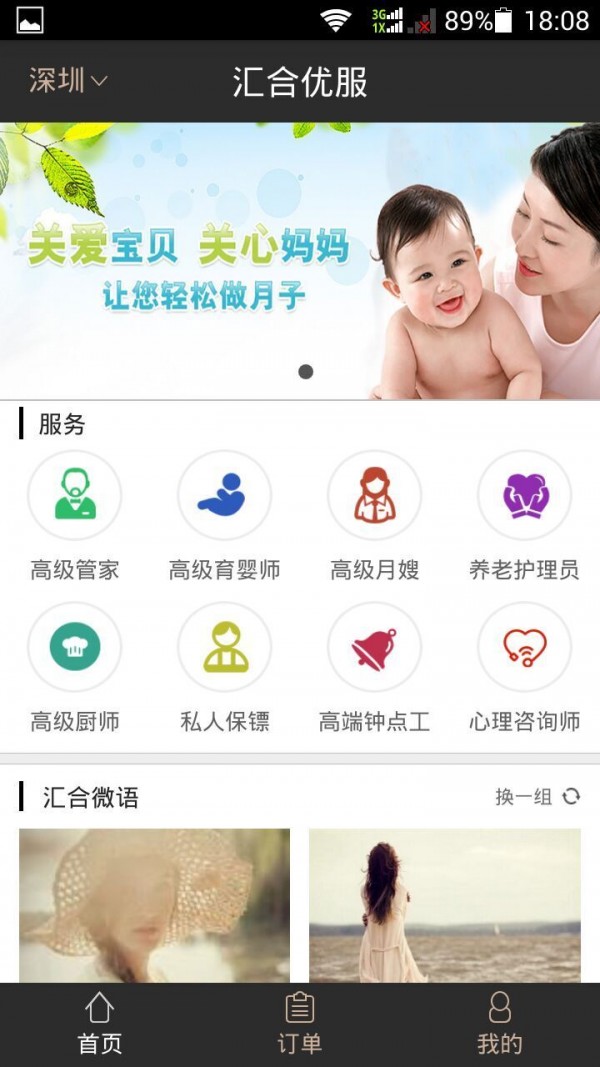
Task: Go to the 我的 tab
Action: [x=499, y=1024]
